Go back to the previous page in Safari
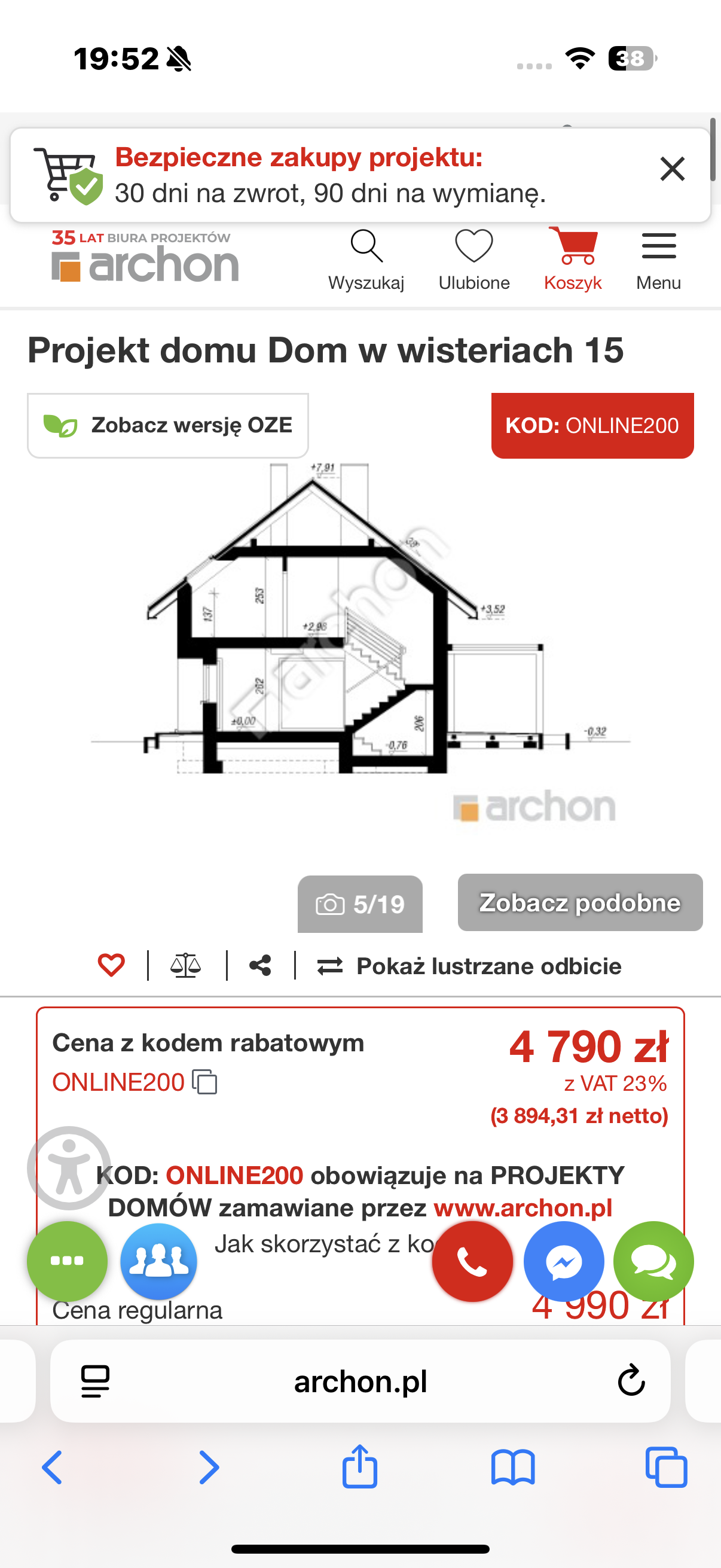 [x=53, y=1467]
